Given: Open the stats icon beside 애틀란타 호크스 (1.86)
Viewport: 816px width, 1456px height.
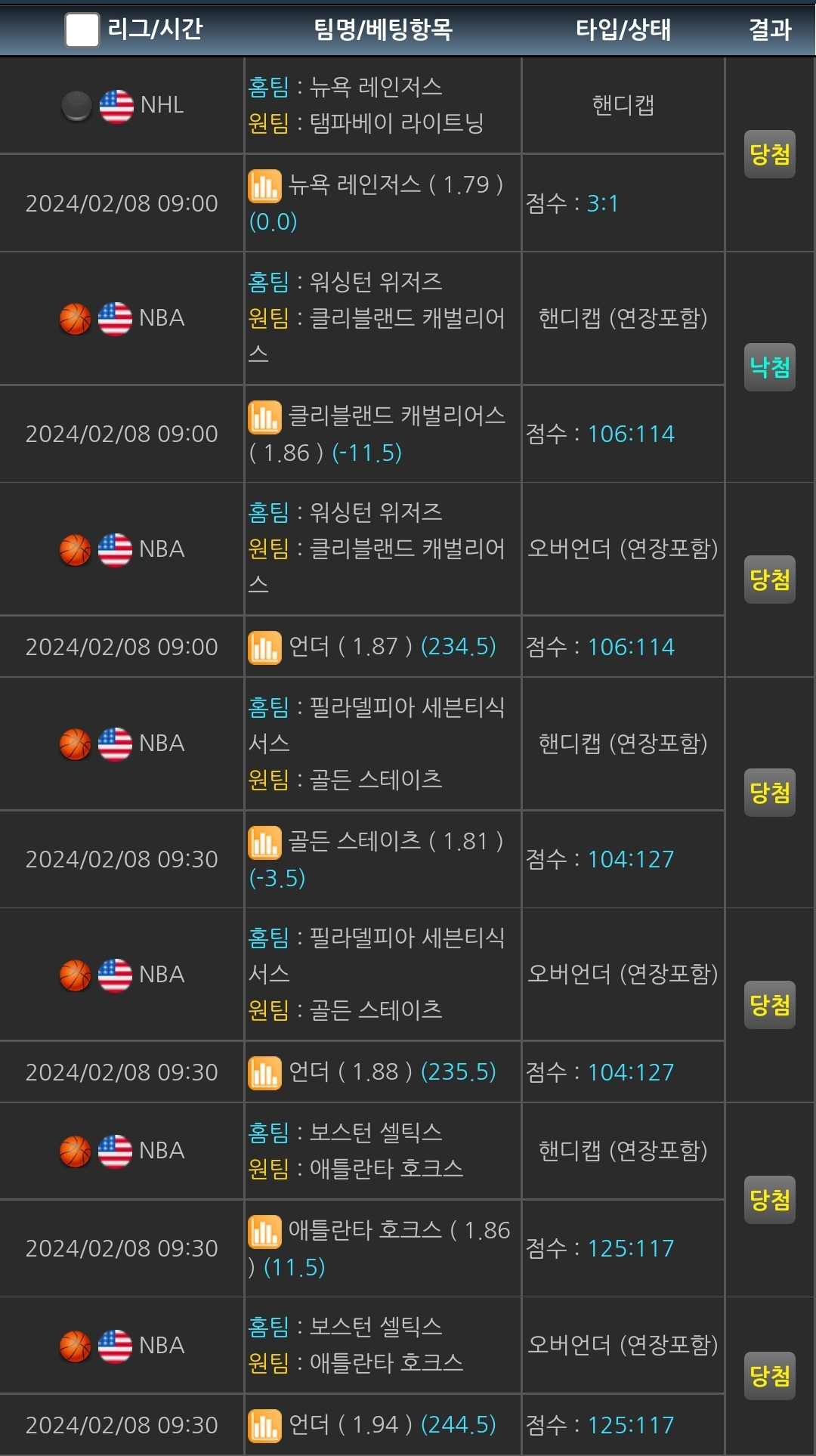Looking at the screenshot, I should 264,1232.
